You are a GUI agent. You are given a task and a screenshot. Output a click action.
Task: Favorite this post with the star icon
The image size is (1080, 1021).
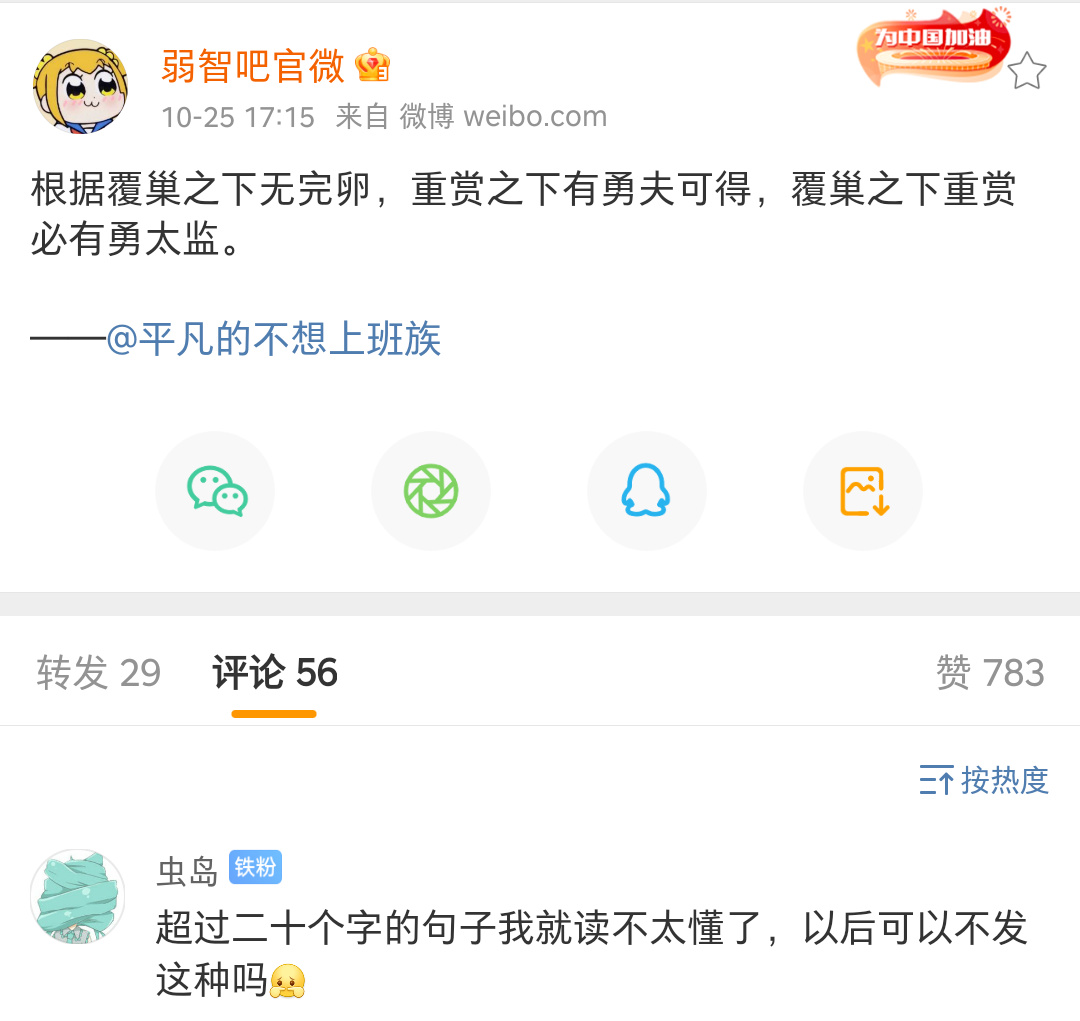coord(1026,72)
